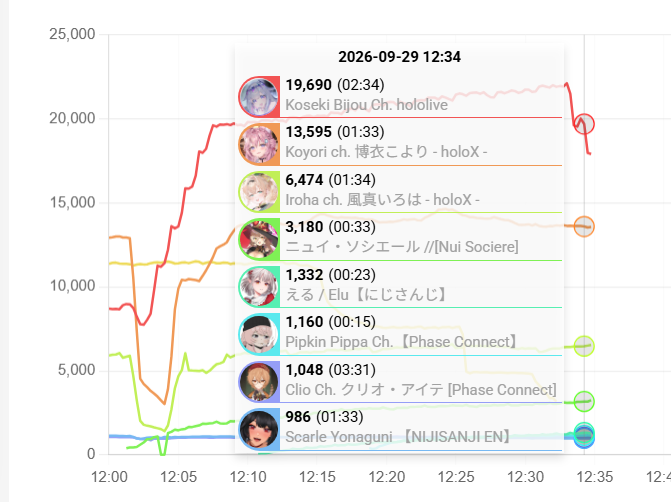
Task: Select the orange Koyori data point marker
Action: 584,226
